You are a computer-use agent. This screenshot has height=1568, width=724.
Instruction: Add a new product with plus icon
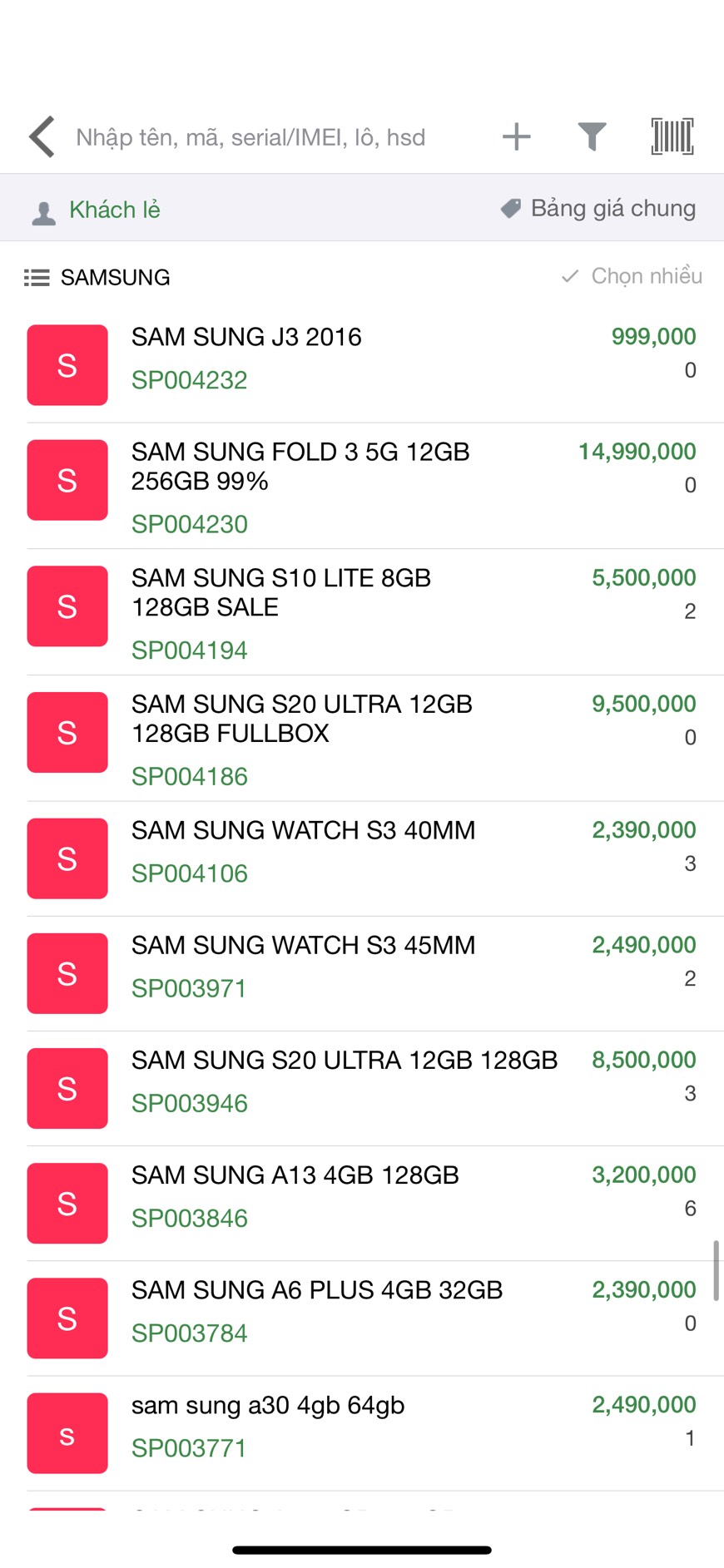click(x=517, y=136)
